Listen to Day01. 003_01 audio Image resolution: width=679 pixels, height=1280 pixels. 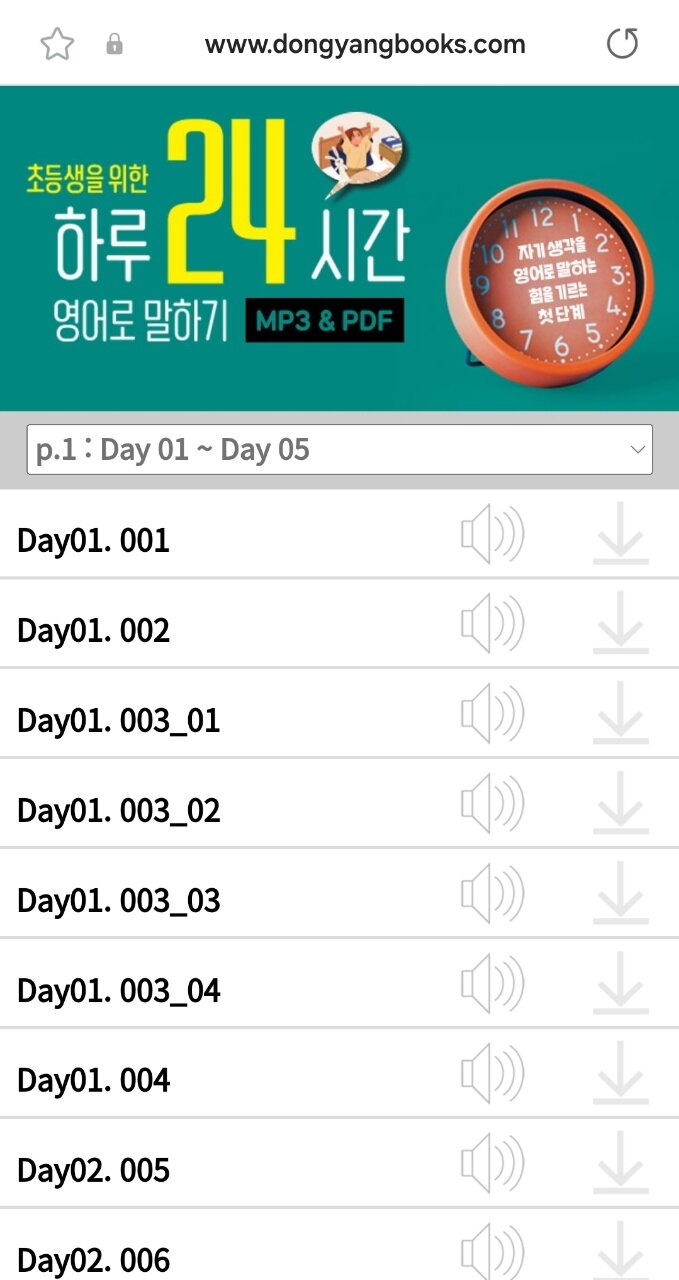click(492, 716)
